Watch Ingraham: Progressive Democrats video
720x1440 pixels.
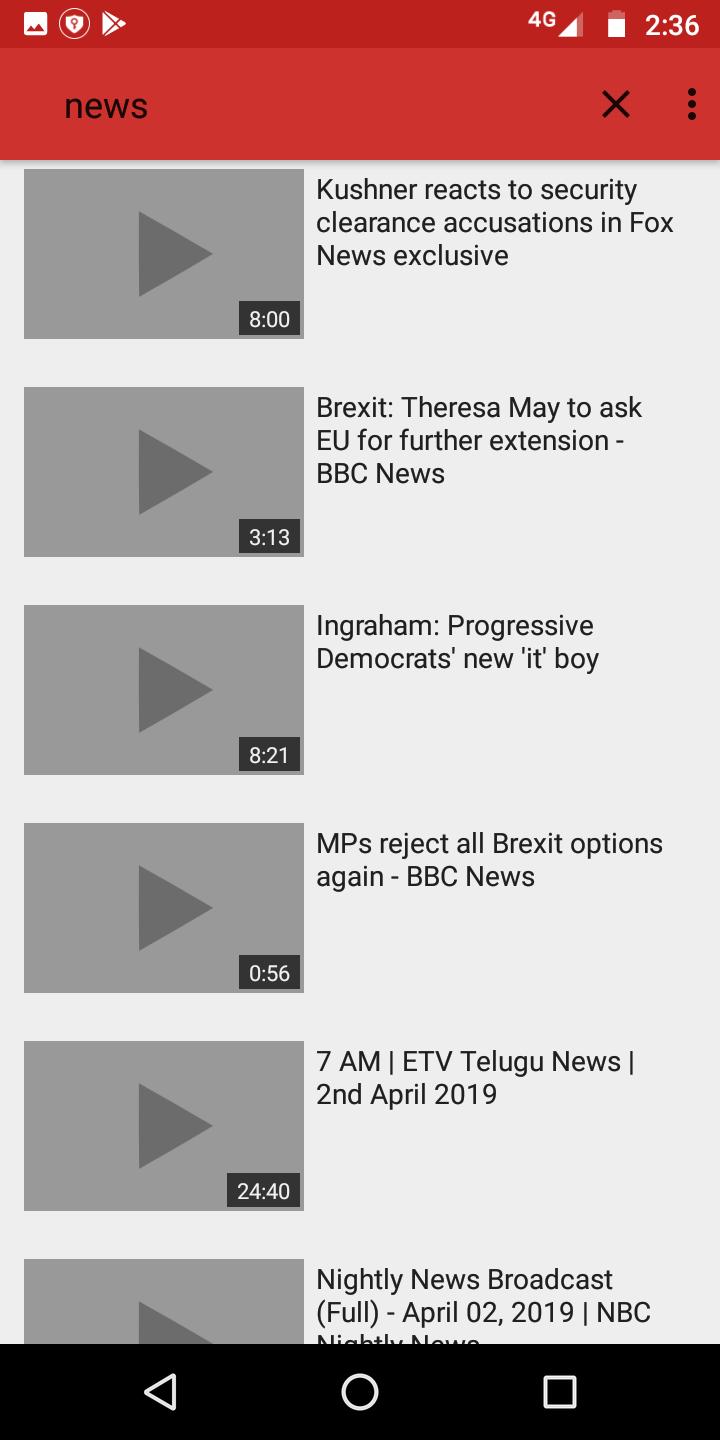pos(164,690)
